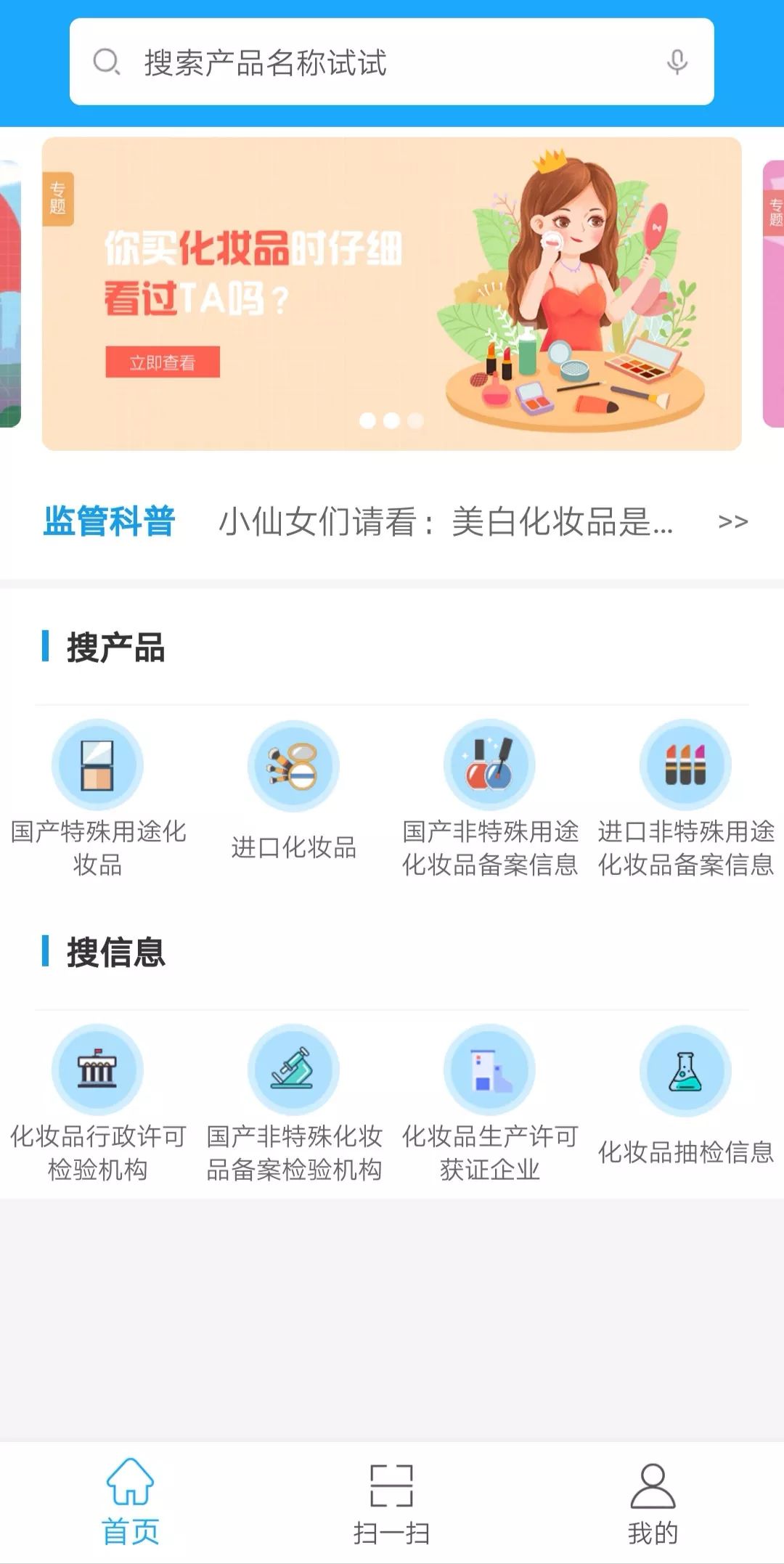Activate the voice search microphone icon
The height and width of the screenshot is (1564, 784).
[677, 62]
